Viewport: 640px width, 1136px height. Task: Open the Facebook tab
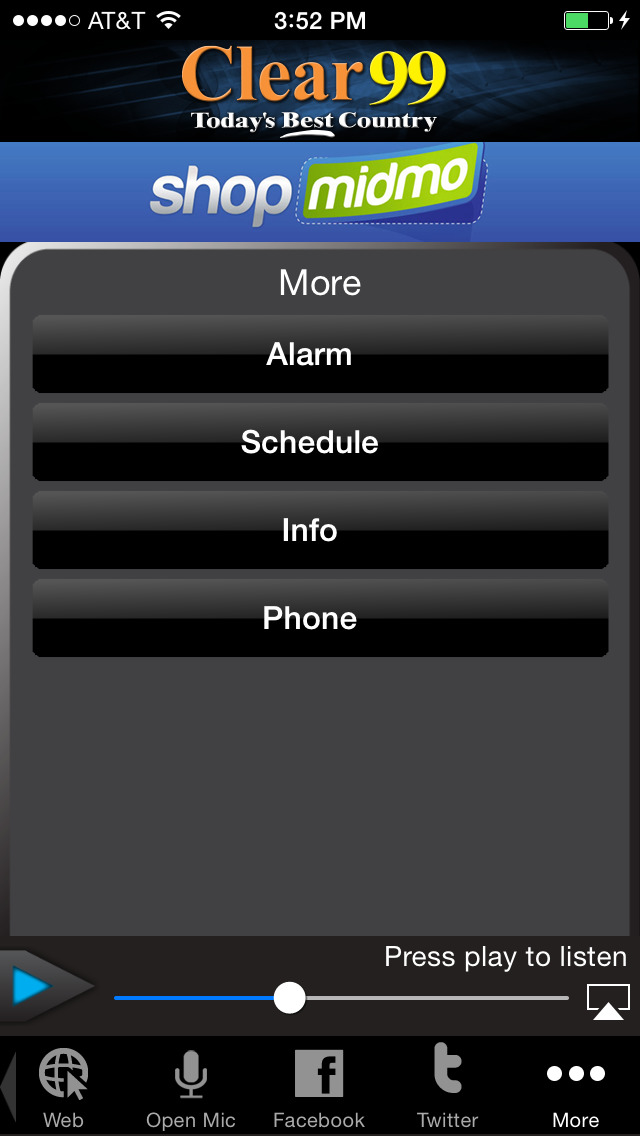click(319, 1086)
